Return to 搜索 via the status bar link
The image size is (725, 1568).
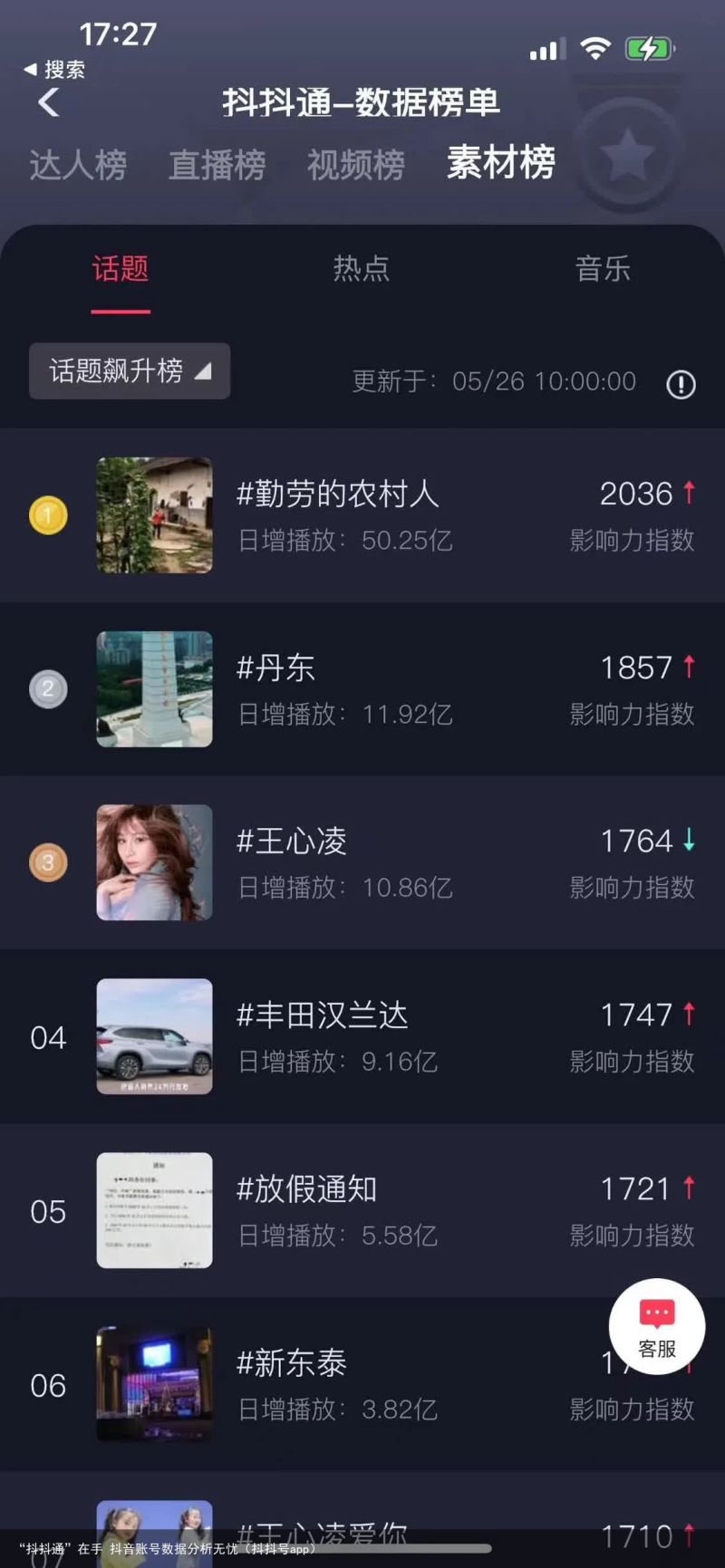[54, 69]
